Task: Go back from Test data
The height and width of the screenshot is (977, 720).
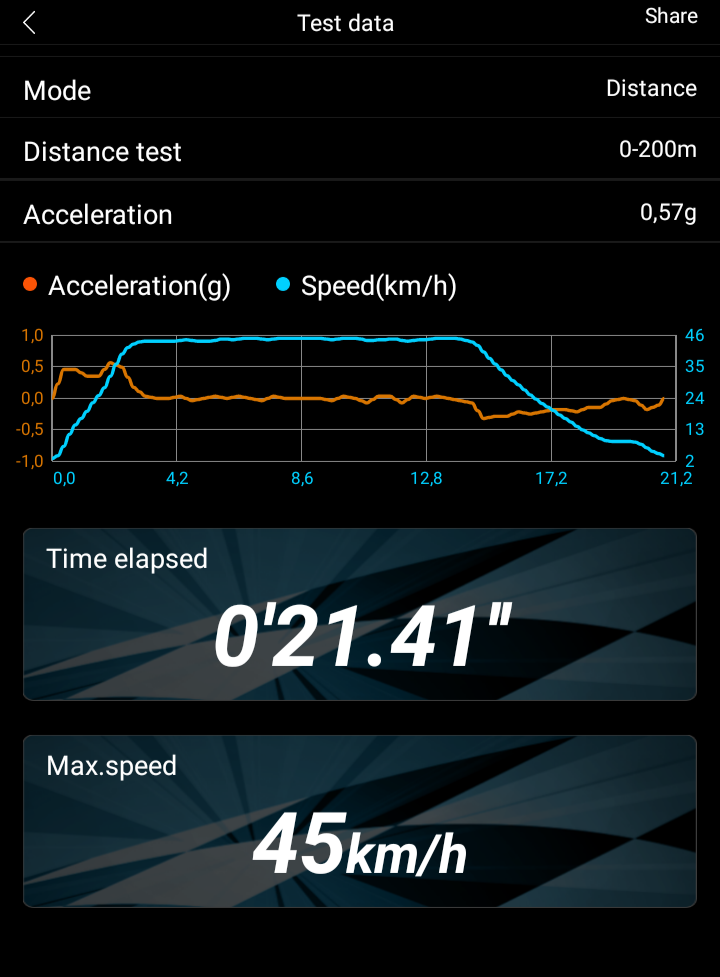Action: pyautogui.click(x=30, y=23)
